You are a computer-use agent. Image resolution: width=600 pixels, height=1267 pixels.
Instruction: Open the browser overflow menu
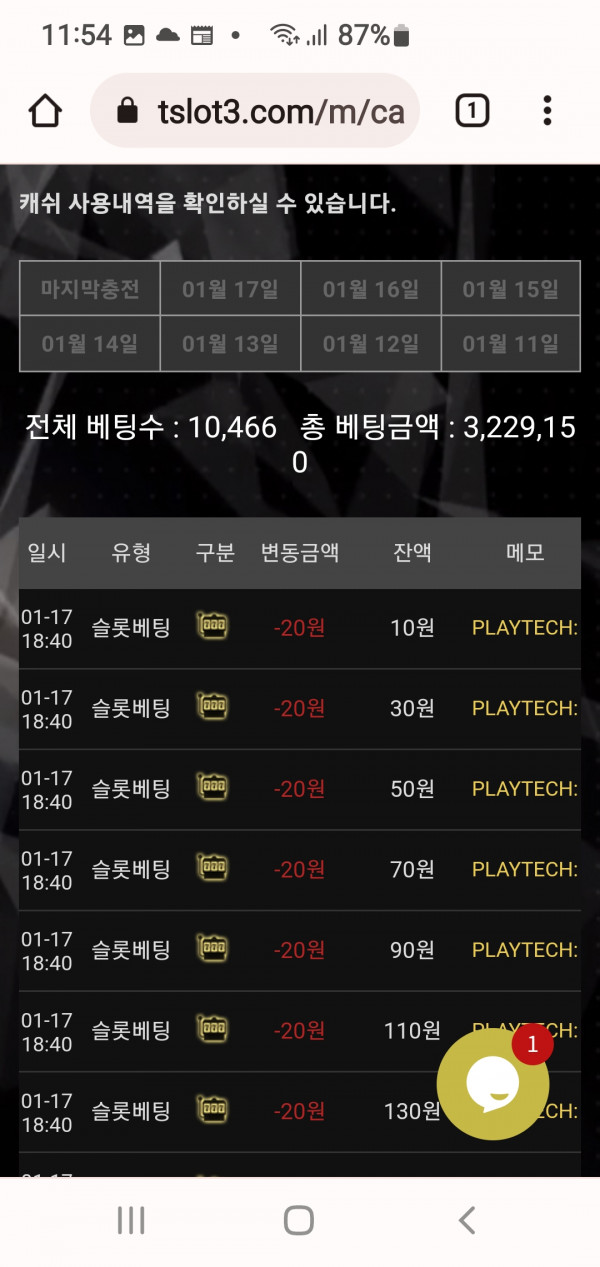tap(547, 111)
